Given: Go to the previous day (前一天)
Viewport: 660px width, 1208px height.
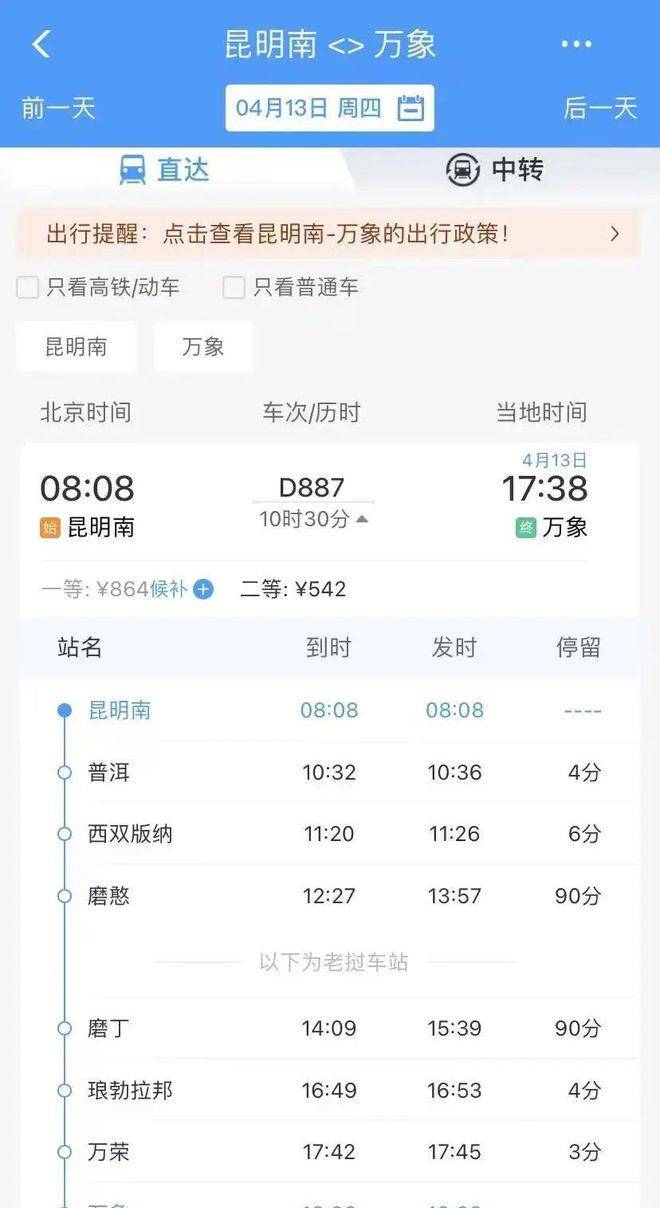Looking at the screenshot, I should coord(58,108).
